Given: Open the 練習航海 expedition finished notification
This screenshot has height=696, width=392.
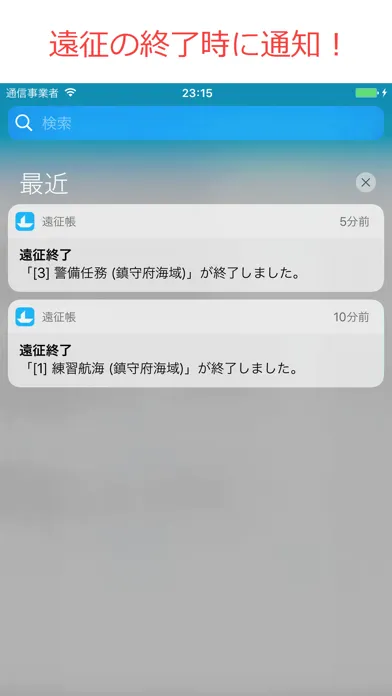Looking at the screenshot, I should coord(196,343).
